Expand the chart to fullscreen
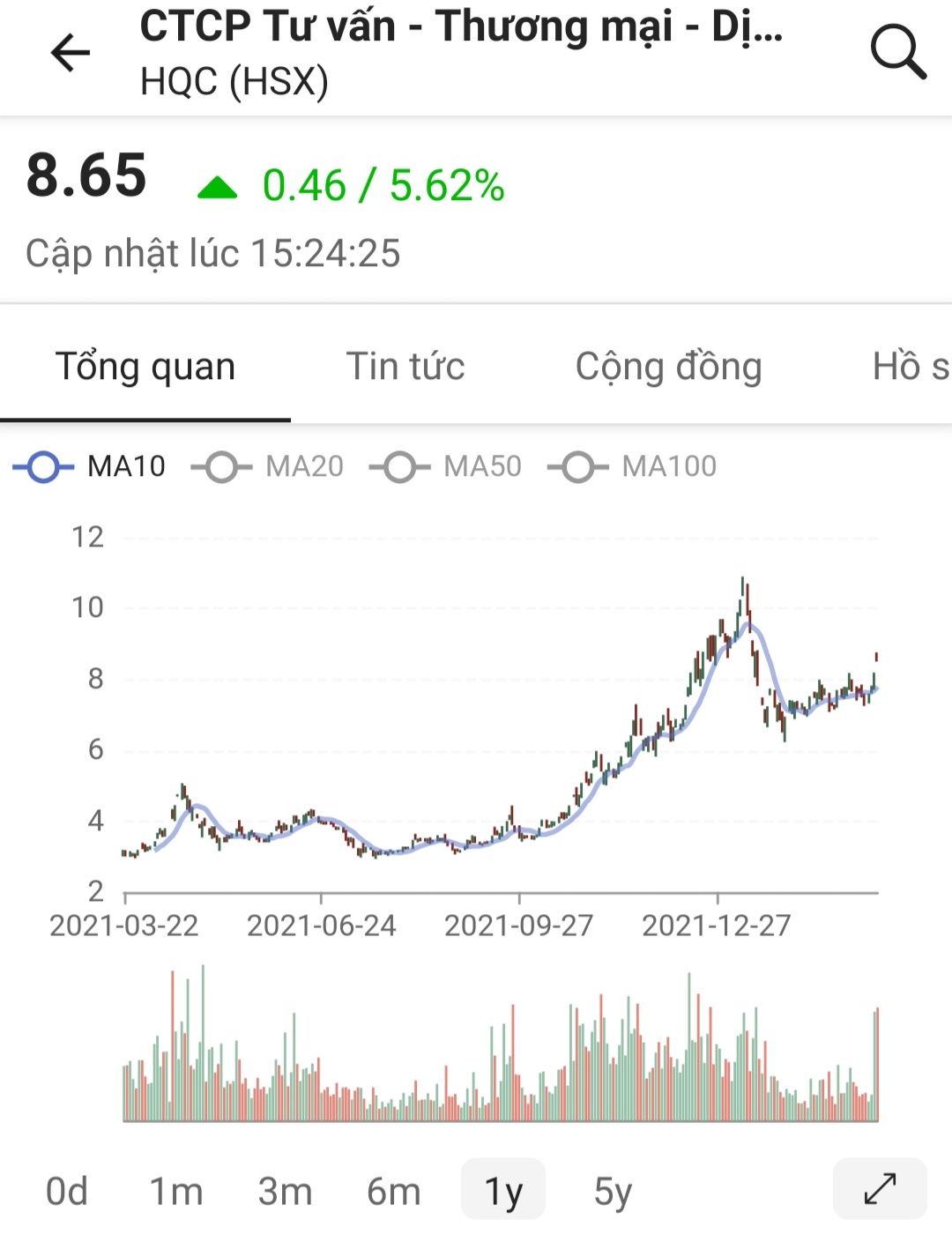 tap(880, 1189)
